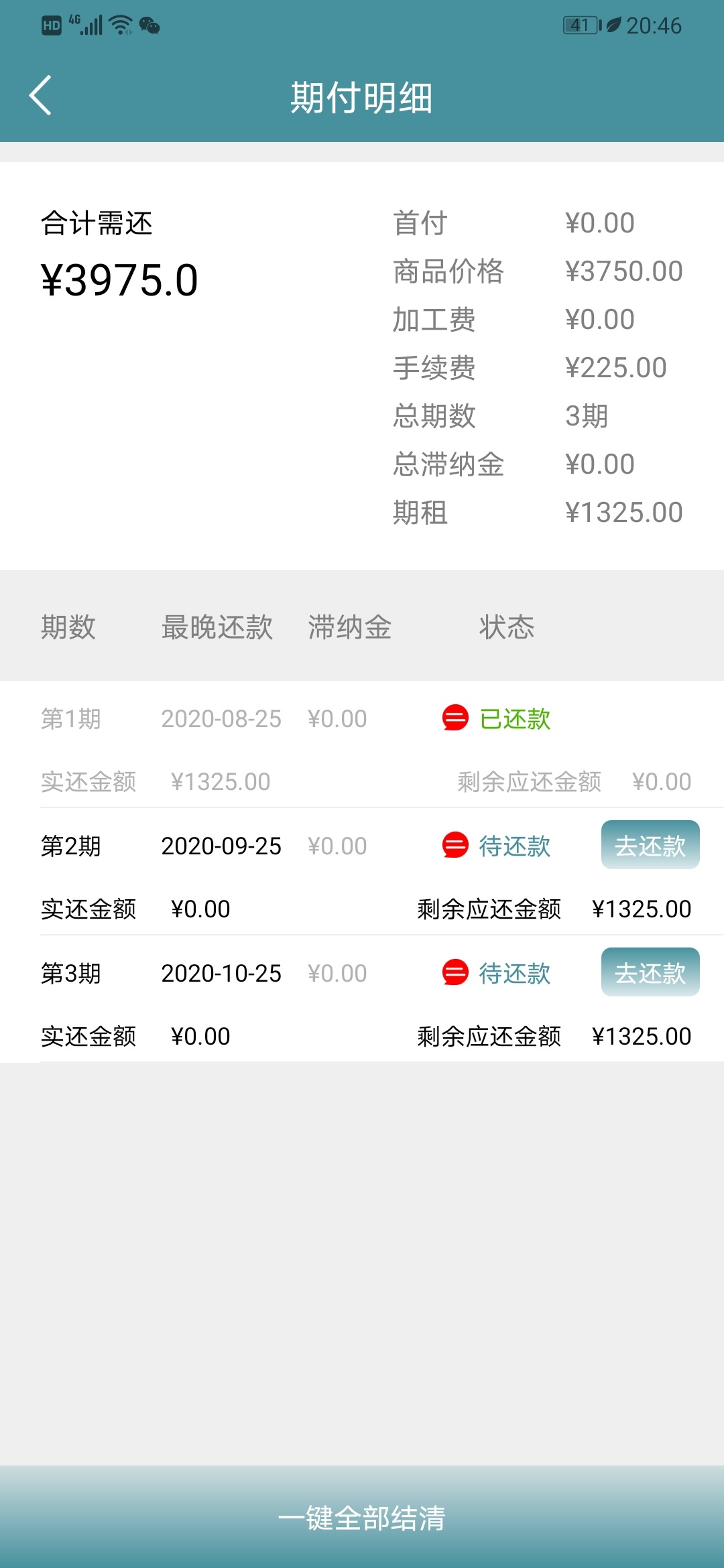724x1568 pixels.
Task: Settle everything with 一键全部结清
Action: click(362, 1518)
